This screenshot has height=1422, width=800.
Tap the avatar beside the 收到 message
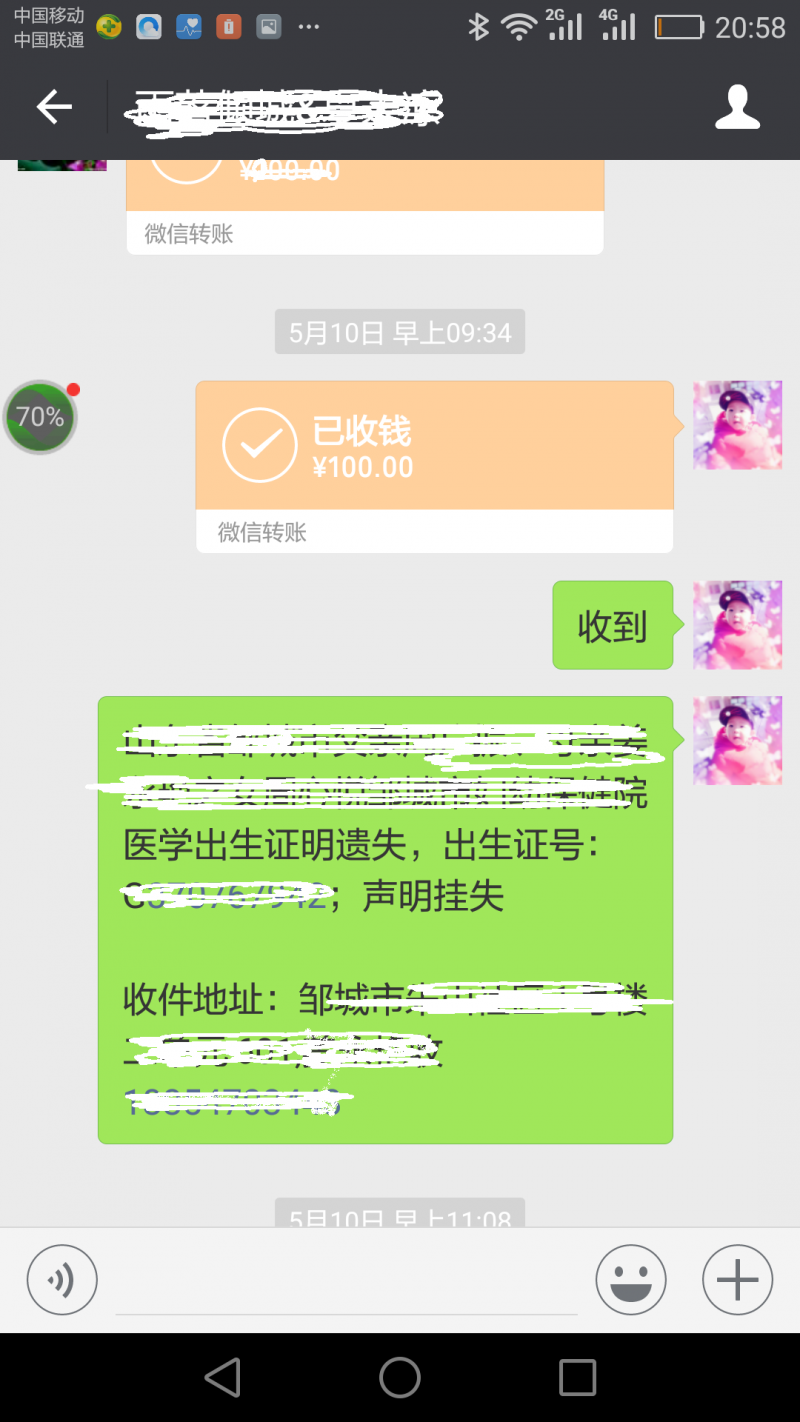[737, 625]
